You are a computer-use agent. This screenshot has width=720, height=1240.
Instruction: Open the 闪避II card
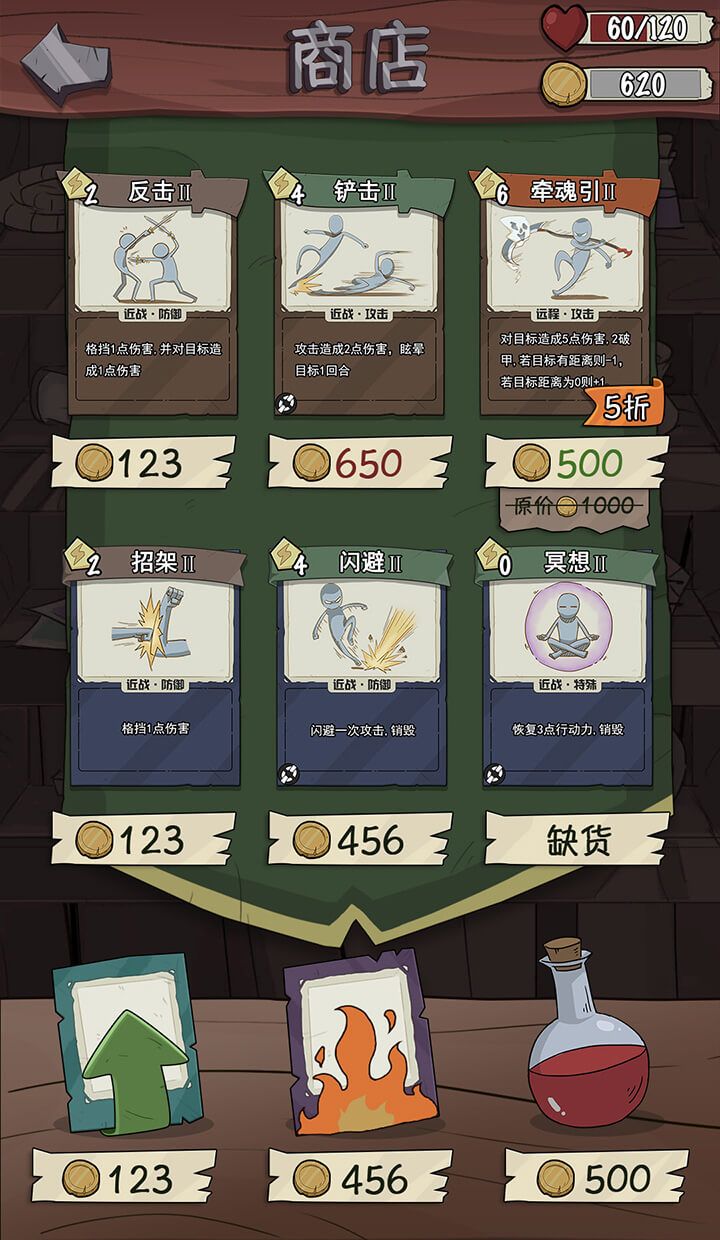(x=358, y=665)
